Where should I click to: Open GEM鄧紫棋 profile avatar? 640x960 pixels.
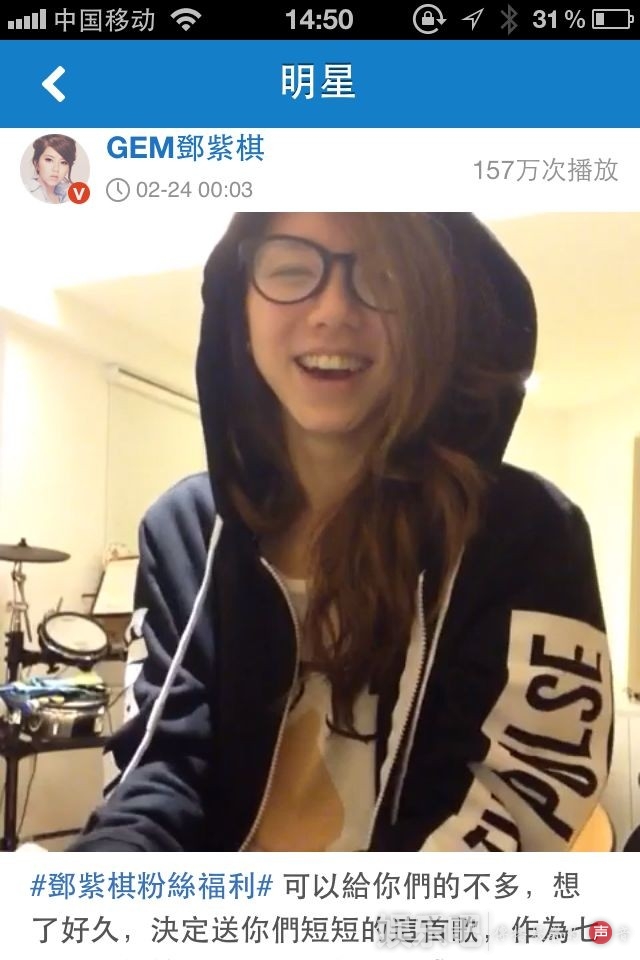pos(55,169)
